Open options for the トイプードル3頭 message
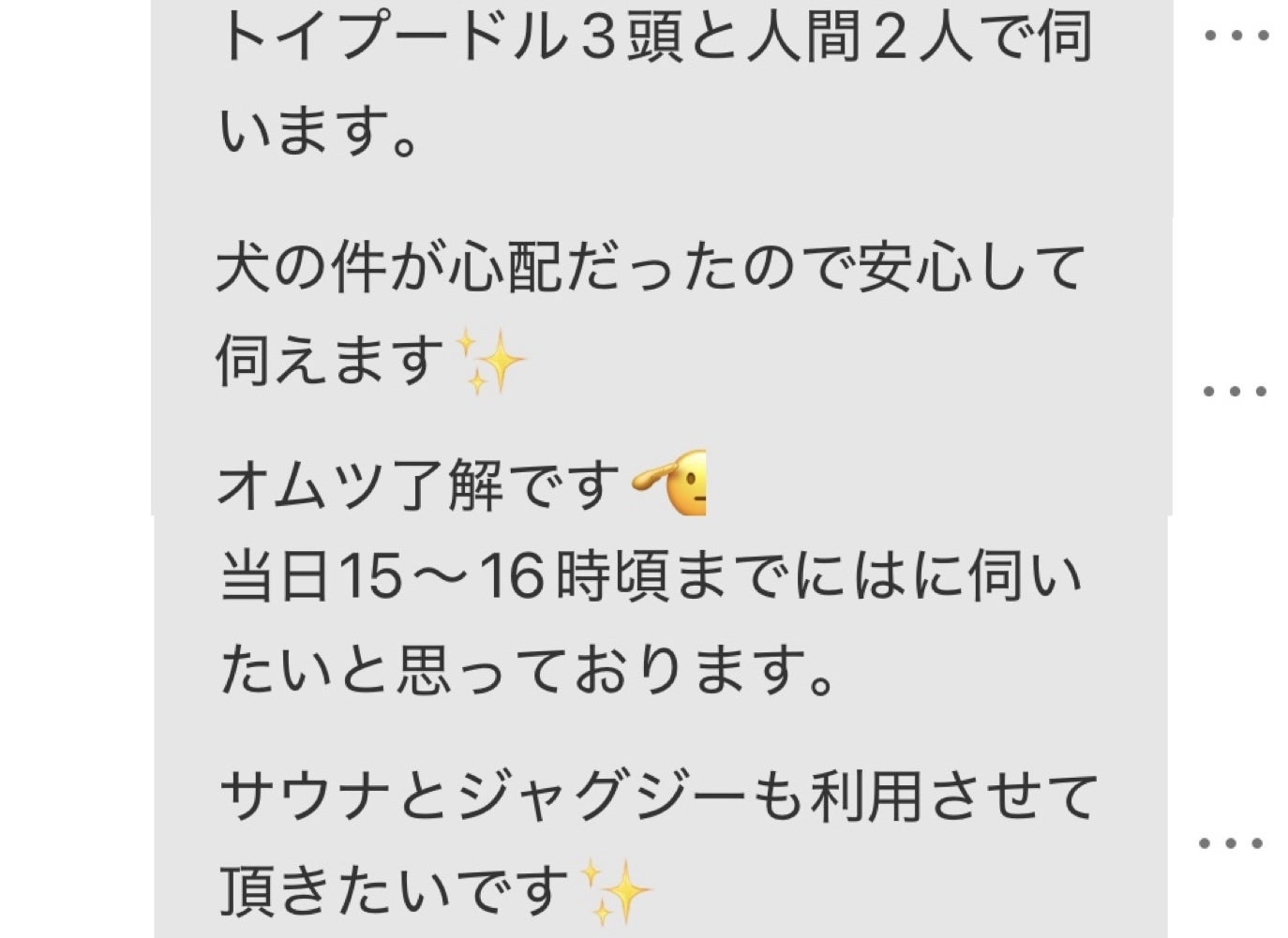Viewport: 1288px width, 938px height. [1236, 37]
